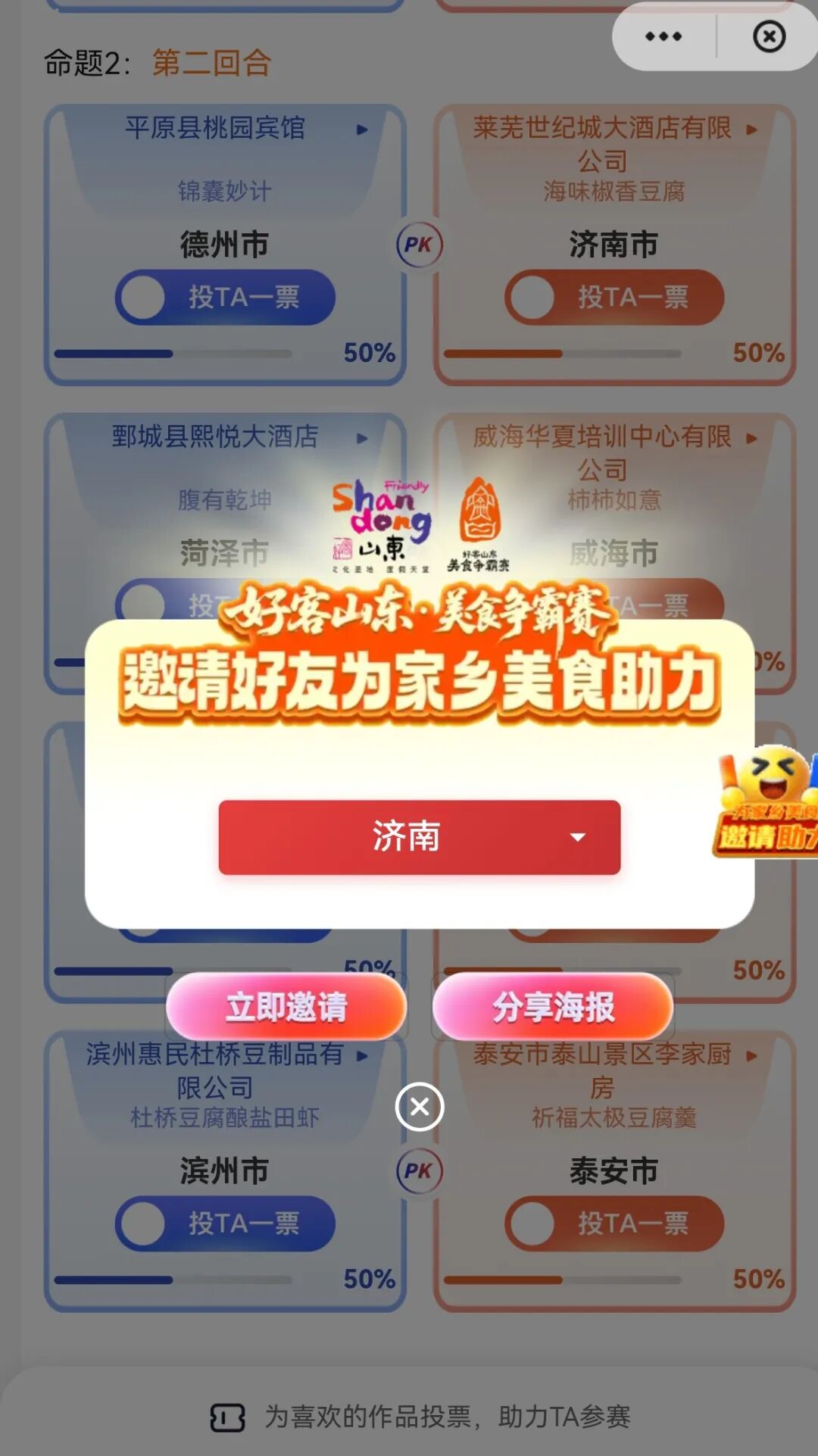
Task: Dismiss the invite popup with the X
Action: (419, 1107)
